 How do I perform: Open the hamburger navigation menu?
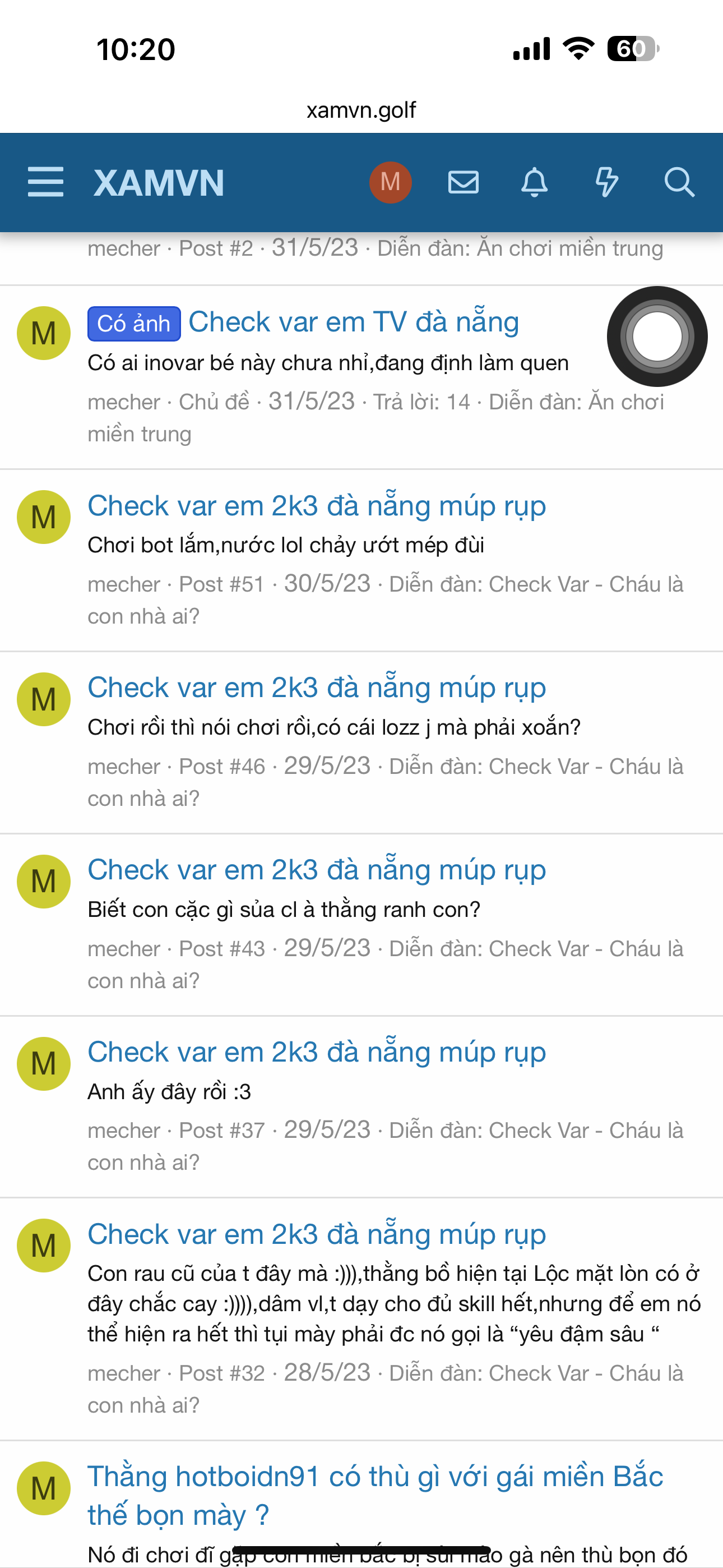tap(45, 182)
